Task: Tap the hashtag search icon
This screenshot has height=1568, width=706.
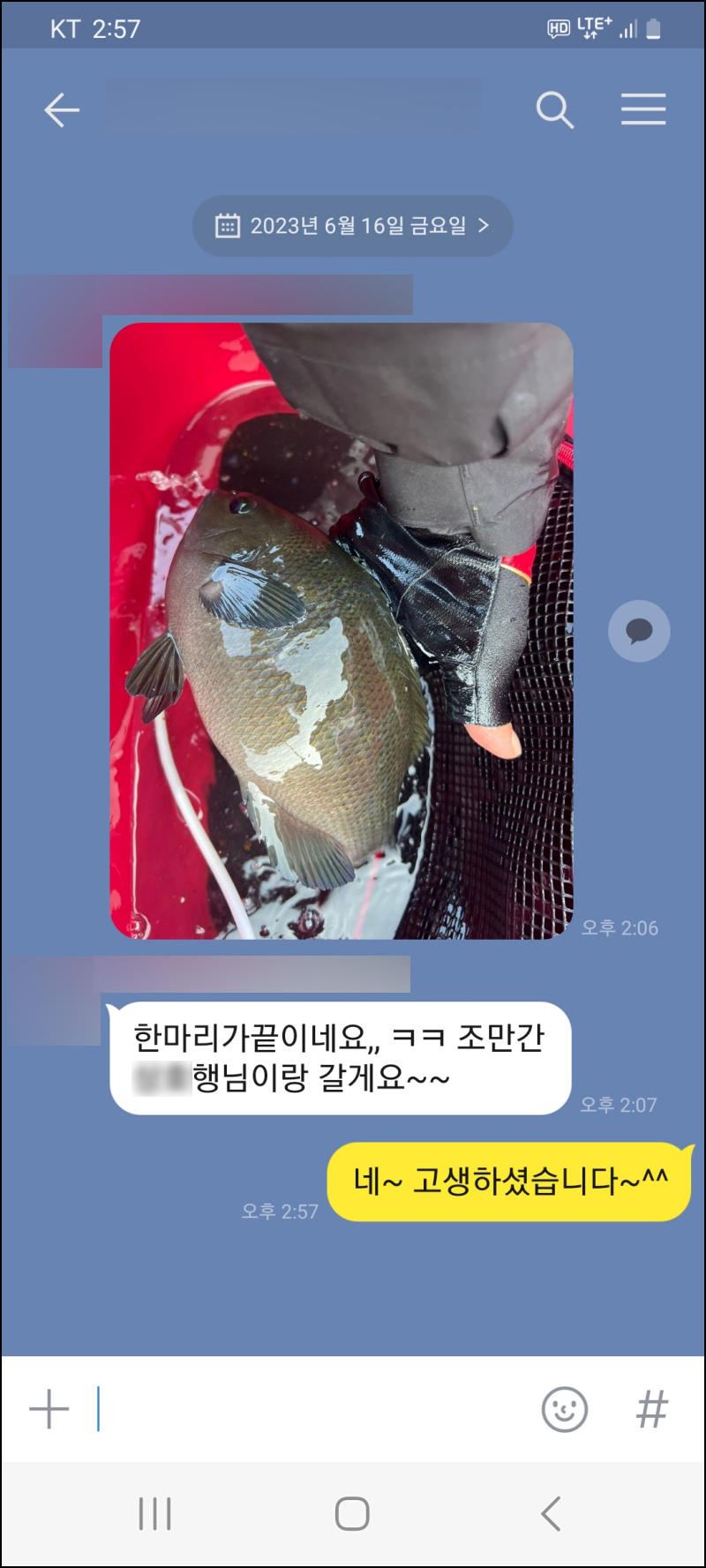Action: (x=652, y=1409)
